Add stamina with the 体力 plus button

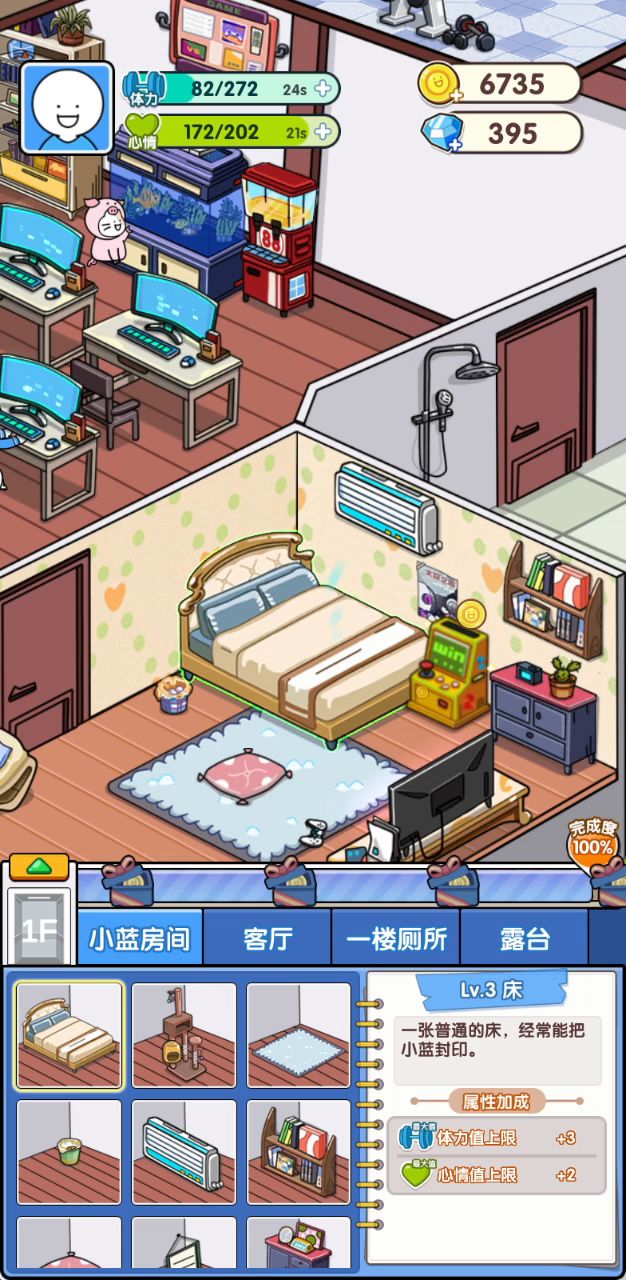(322, 88)
